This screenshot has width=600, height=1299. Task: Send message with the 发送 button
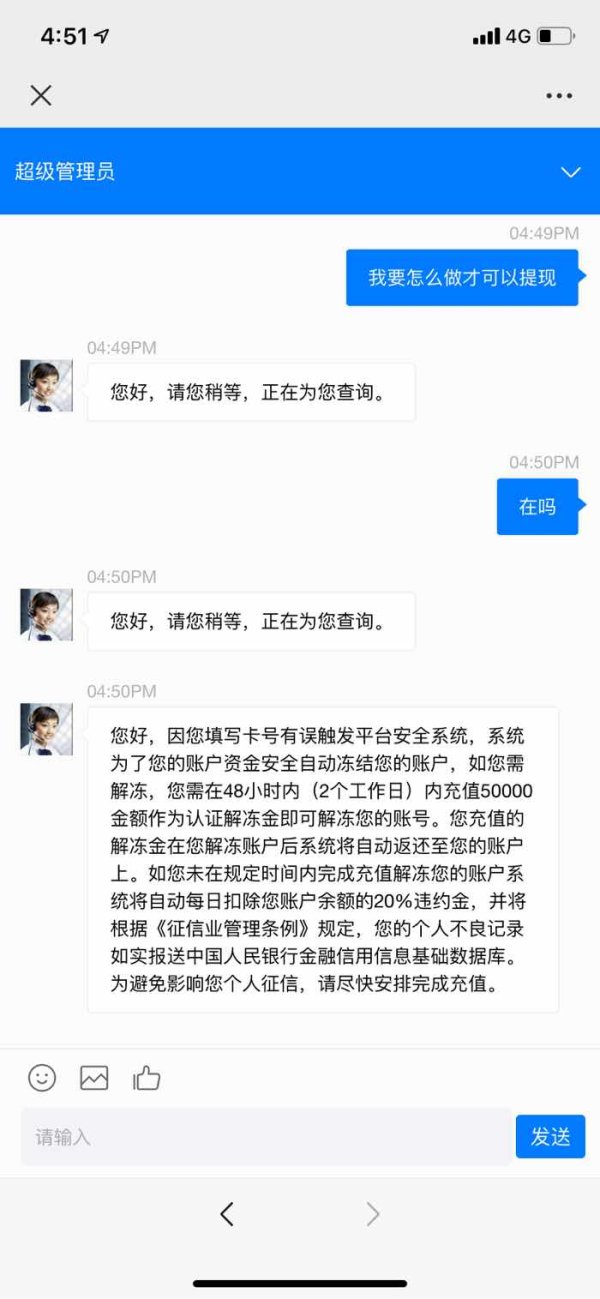pyautogui.click(x=550, y=1137)
